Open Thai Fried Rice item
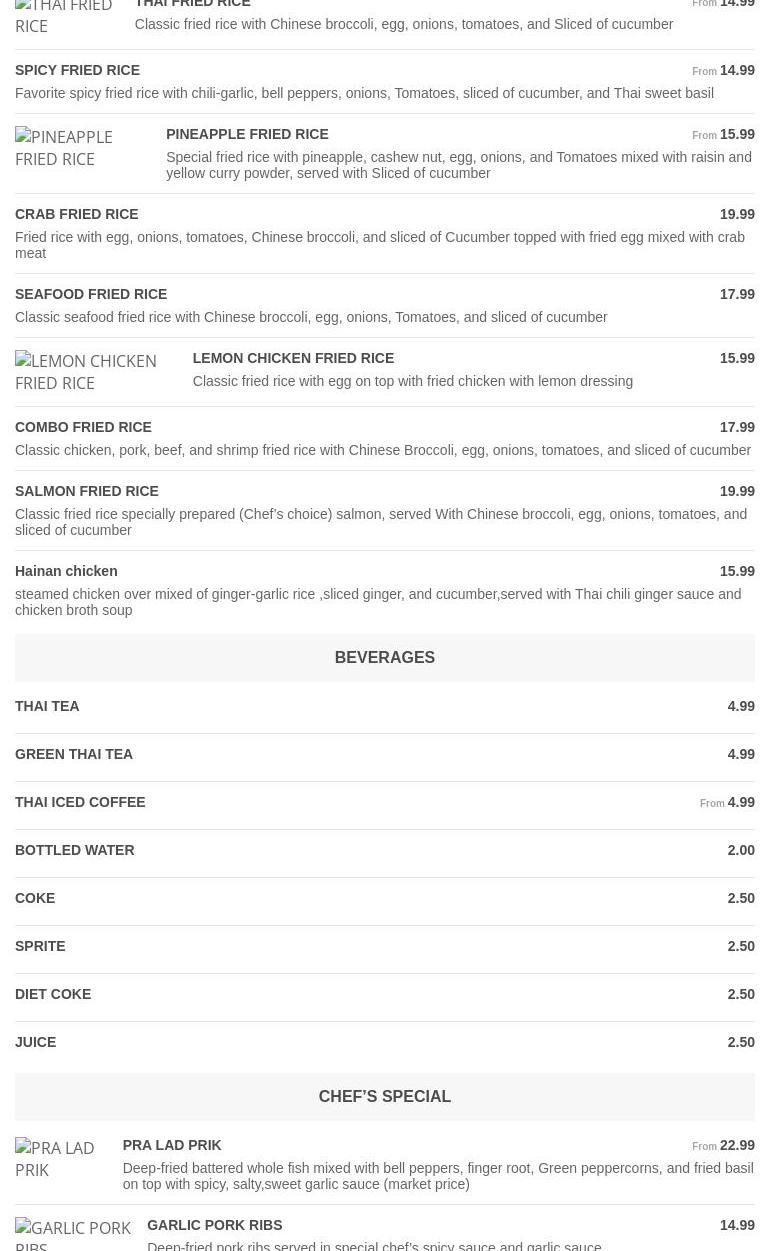The height and width of the screenshot is (1251, 770). (x=192, y=5)
